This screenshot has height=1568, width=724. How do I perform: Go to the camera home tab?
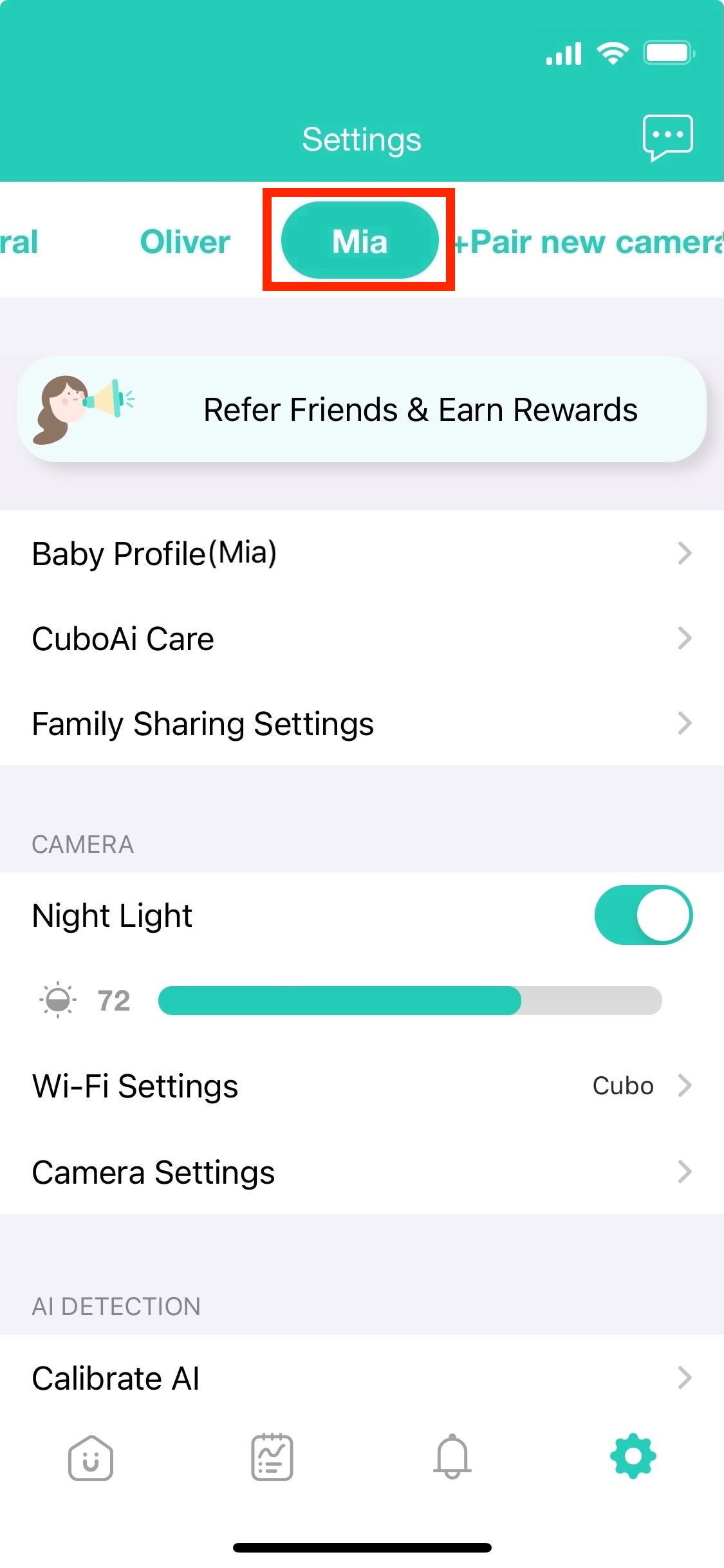pos(91,1457)
